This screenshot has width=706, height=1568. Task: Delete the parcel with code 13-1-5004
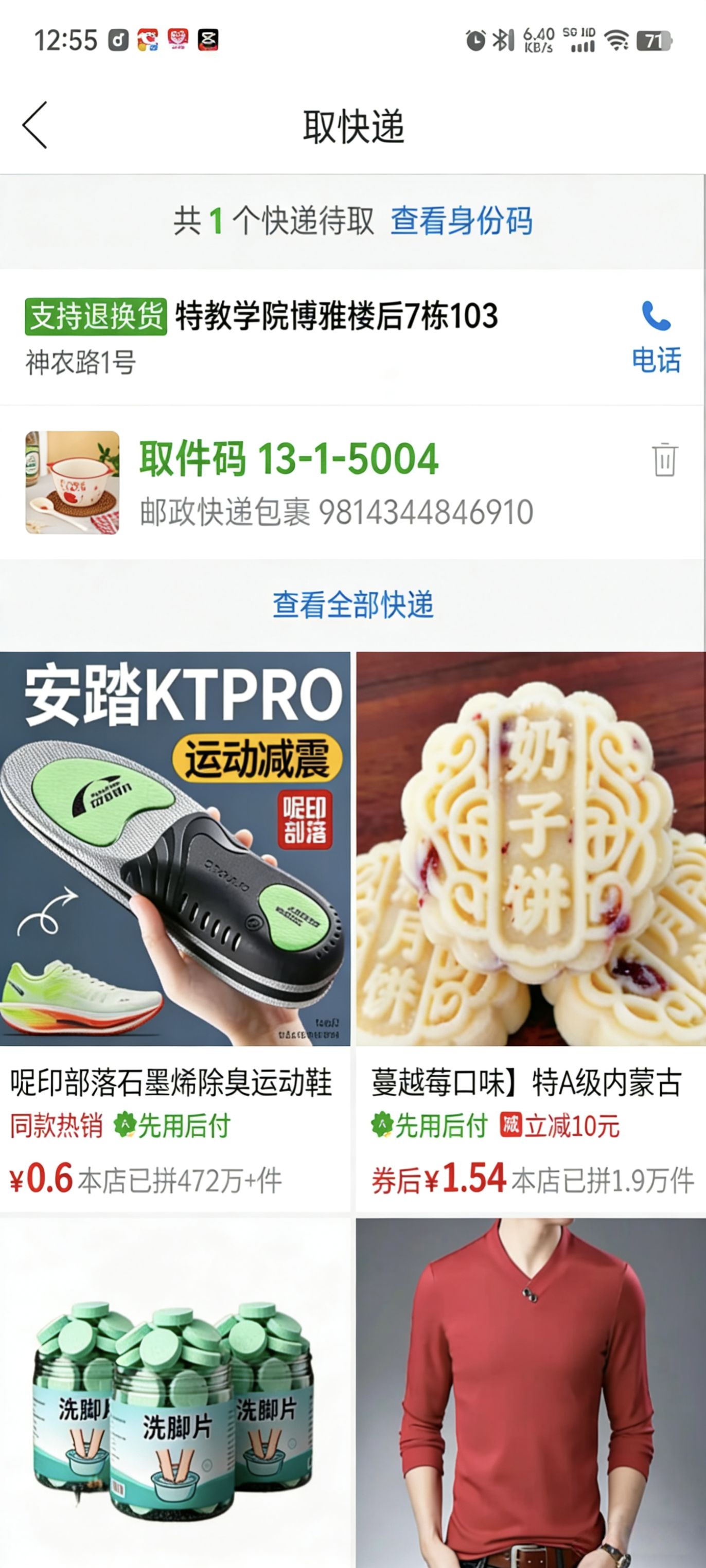click(x=665, y=459)
